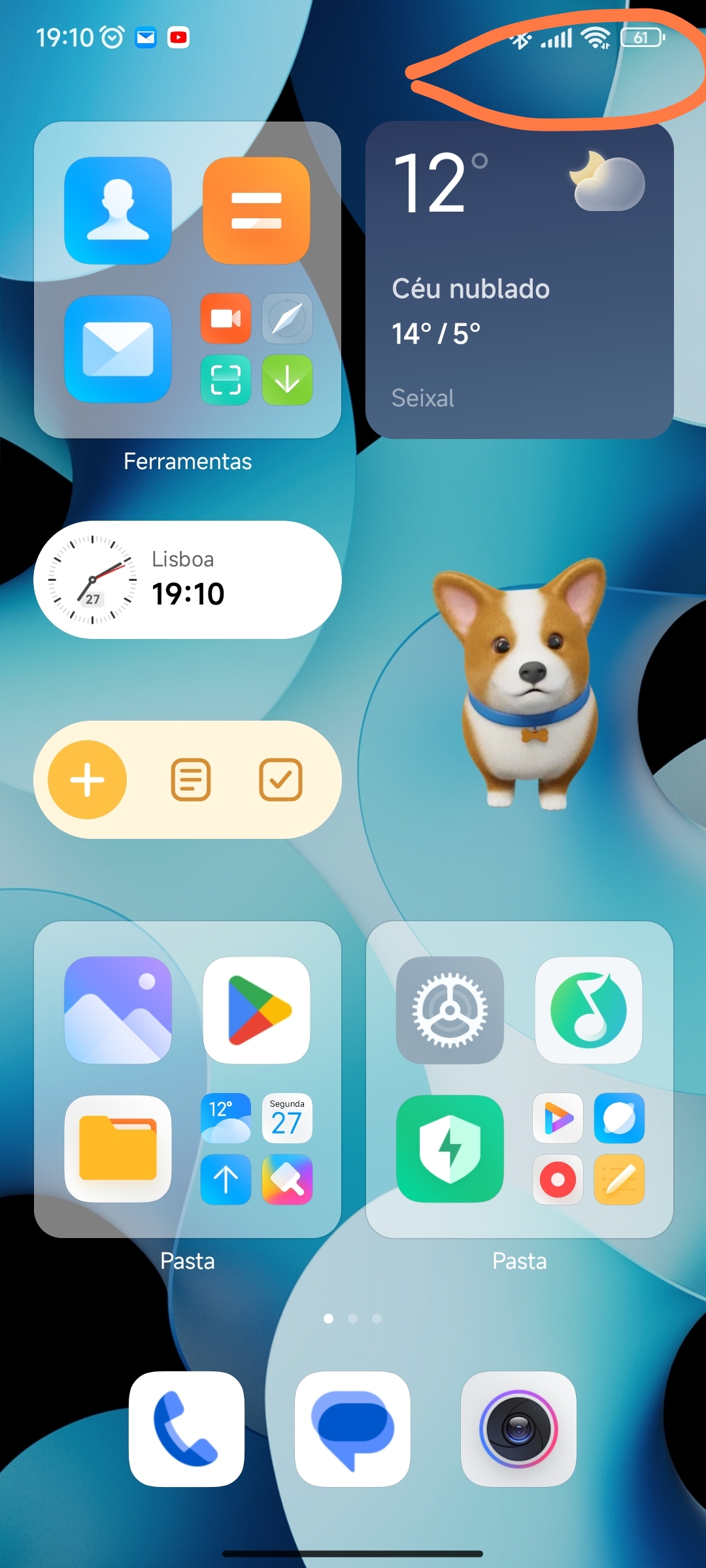Viewport: 706px width, 1568px height.
Task: Launch Google Play Store
Action: (256, 1010)
